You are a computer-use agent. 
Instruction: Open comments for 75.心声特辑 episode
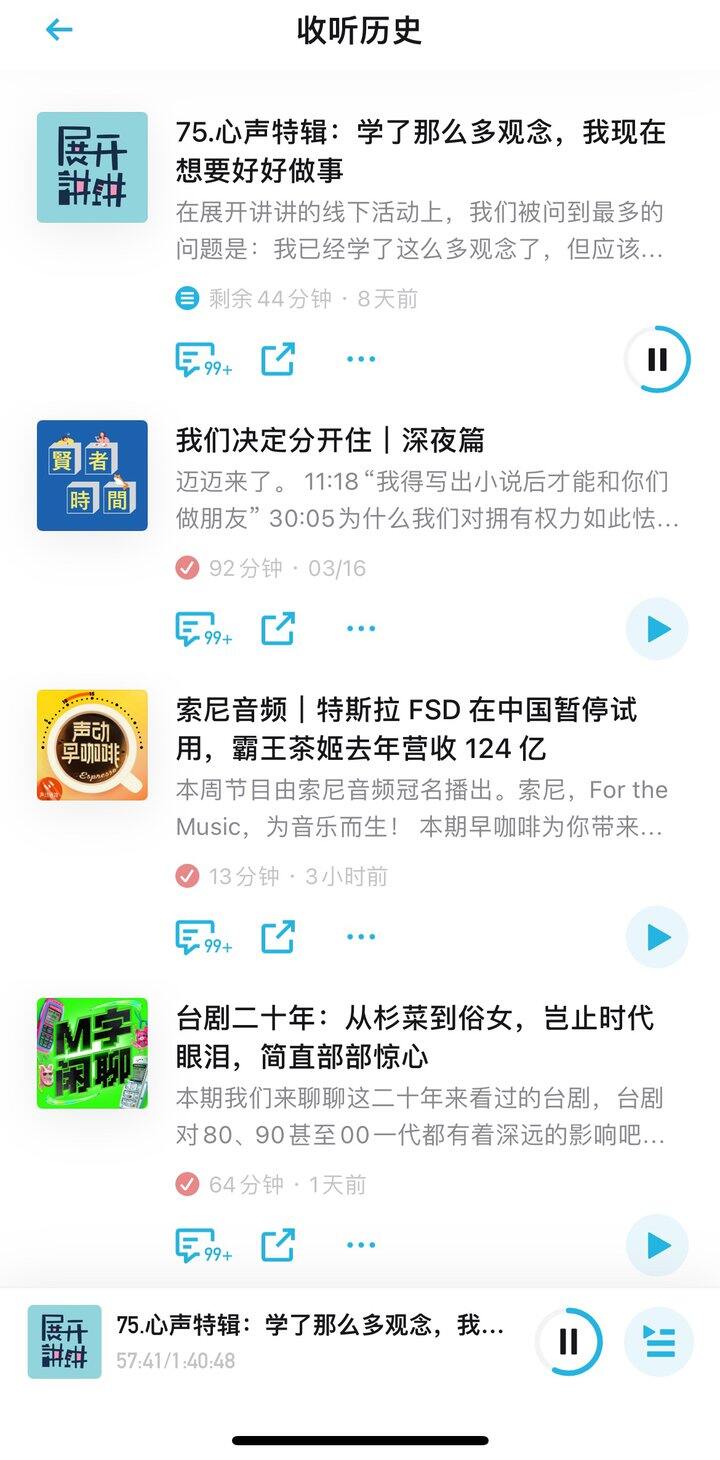coord(202,360)
